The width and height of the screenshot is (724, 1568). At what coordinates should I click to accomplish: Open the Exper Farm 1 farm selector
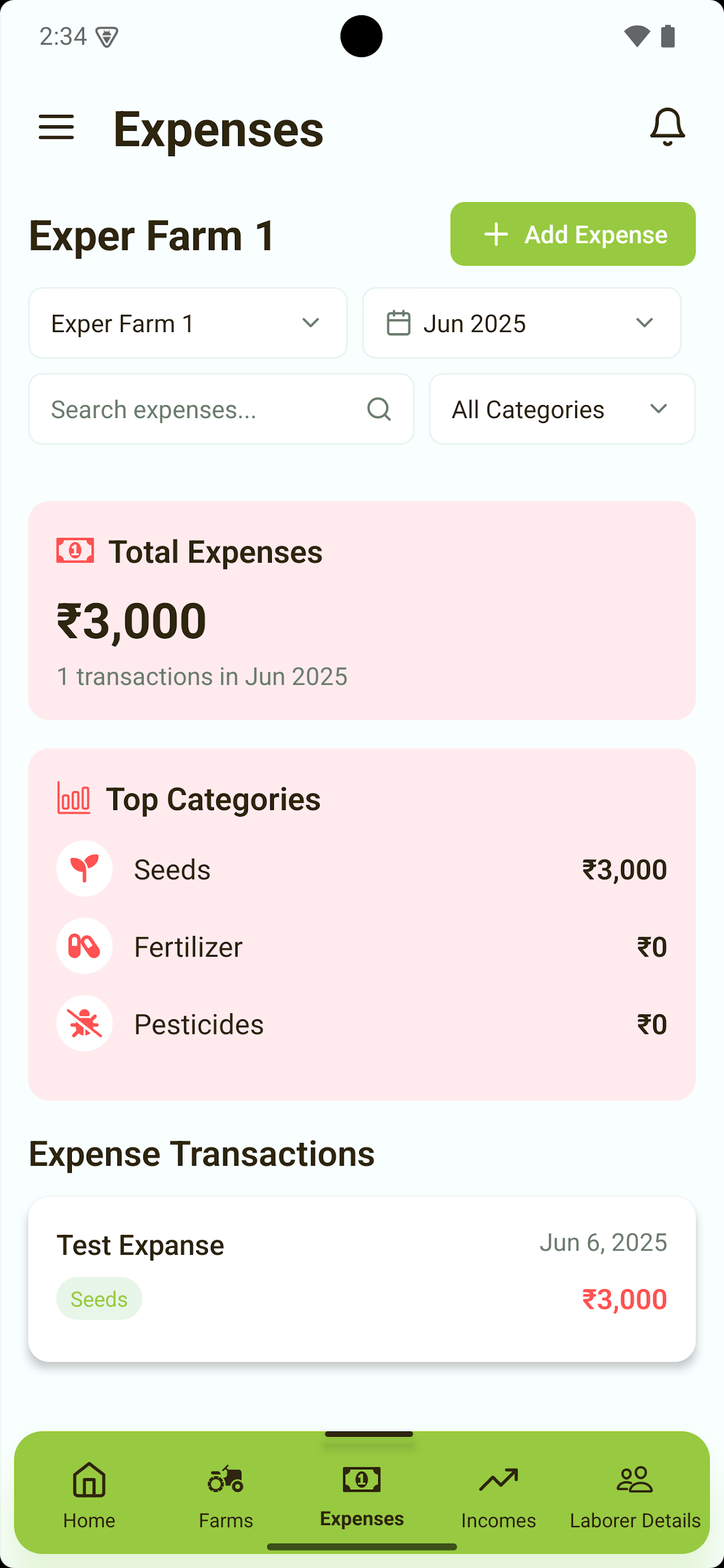(187, 323)
